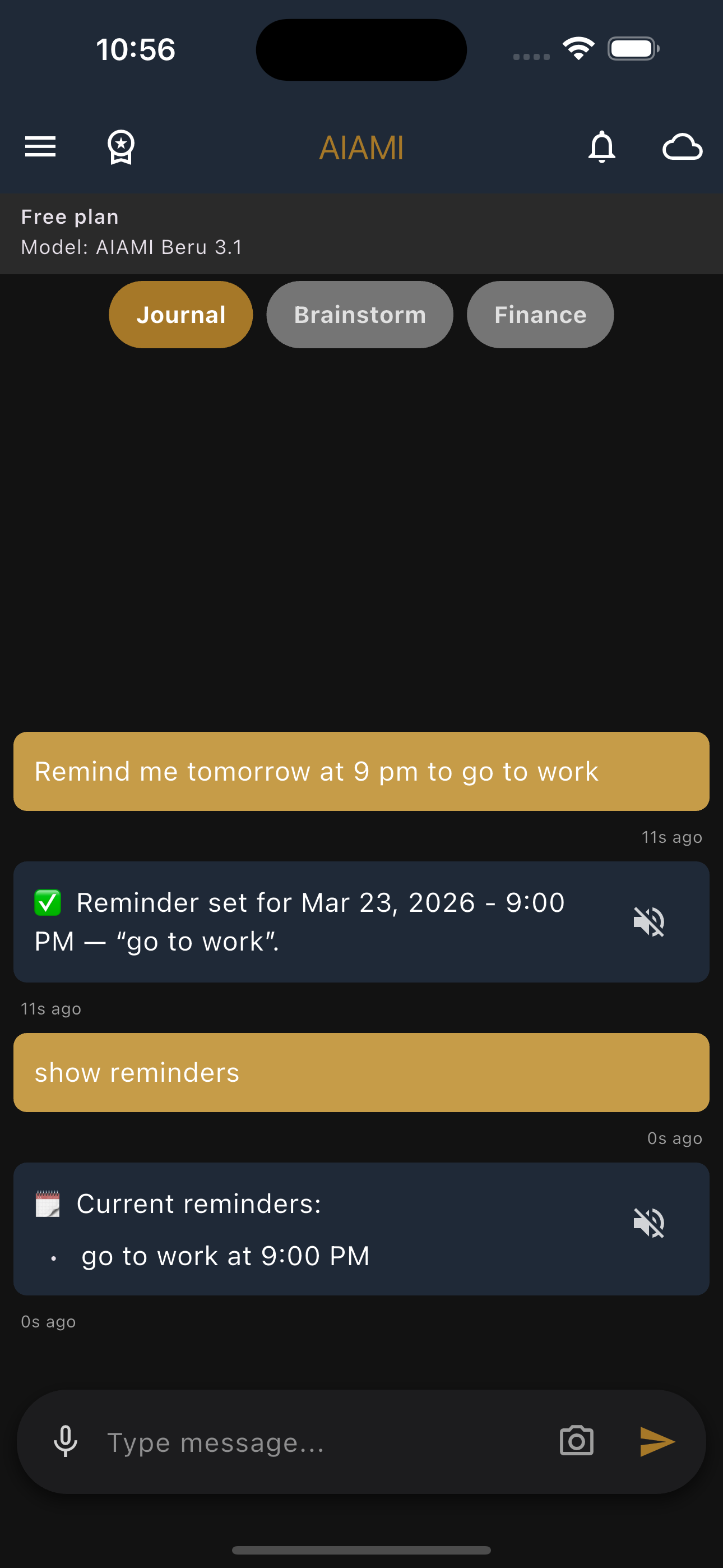Viewport: 723px width, 1568px height.
Task: Unmute audio on the reminder confirmation message
Action: [649, 921]
